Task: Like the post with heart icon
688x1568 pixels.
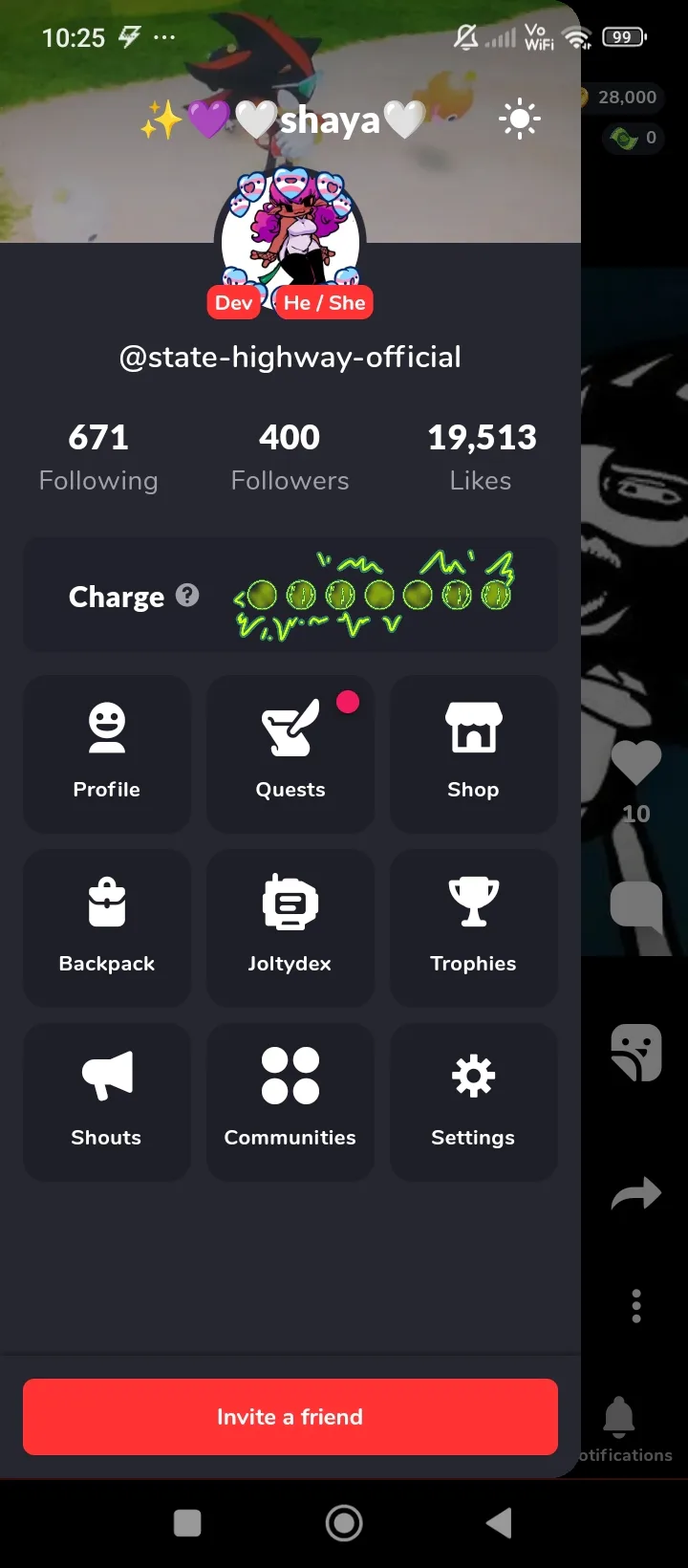Action: pyautogui.click(x=635, y=762)
